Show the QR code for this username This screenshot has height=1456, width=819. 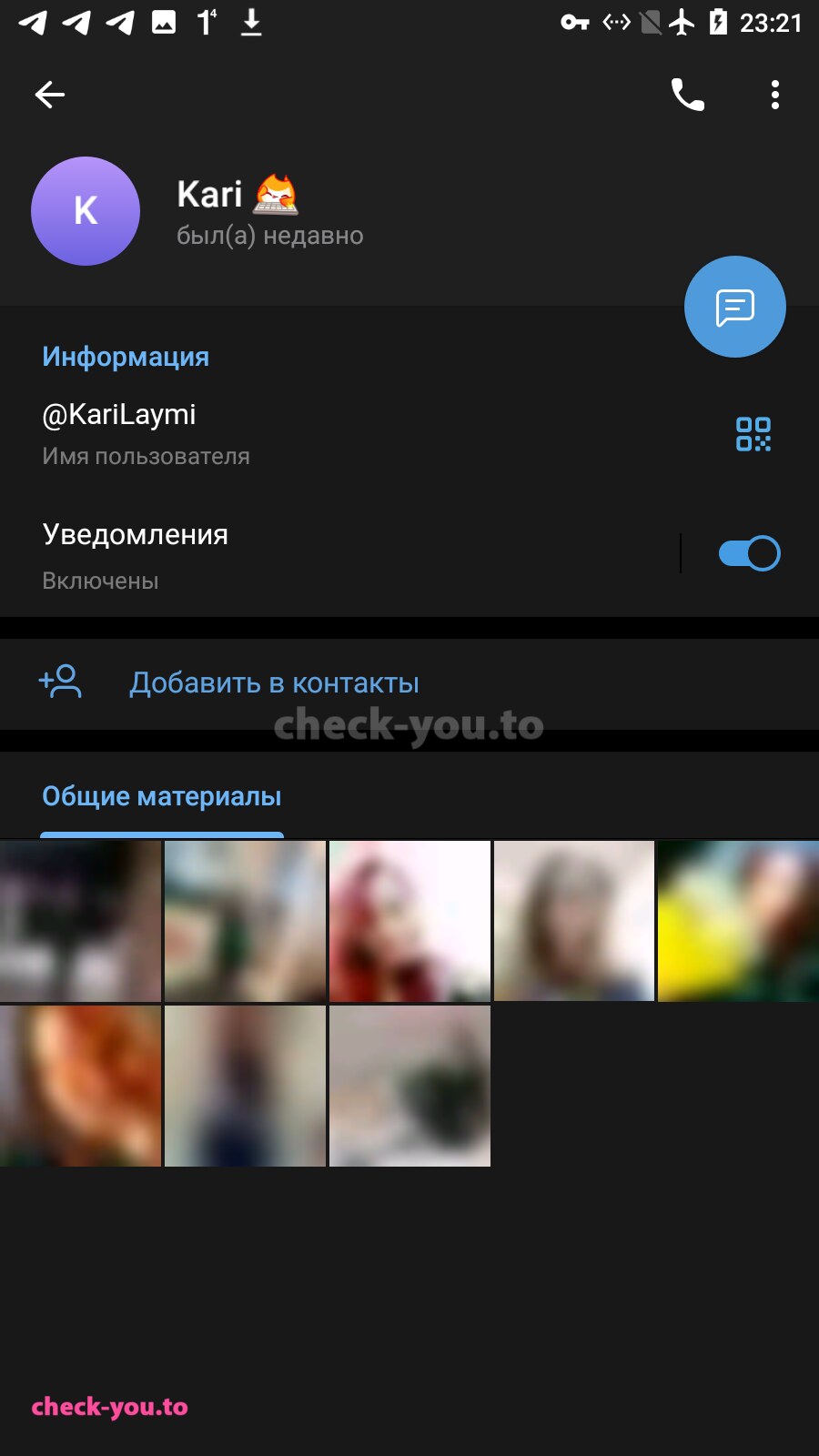point(753,434)
